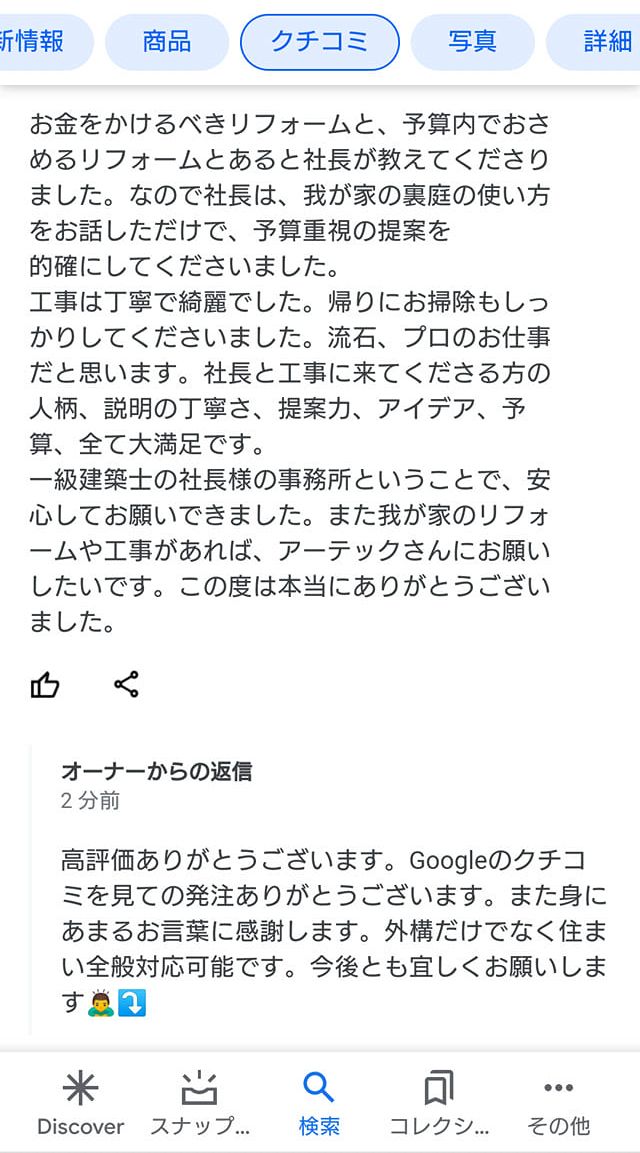This screenshot has height=1153, width=640.
Task: Open the コレクション tab
Action: [439, 1103]
